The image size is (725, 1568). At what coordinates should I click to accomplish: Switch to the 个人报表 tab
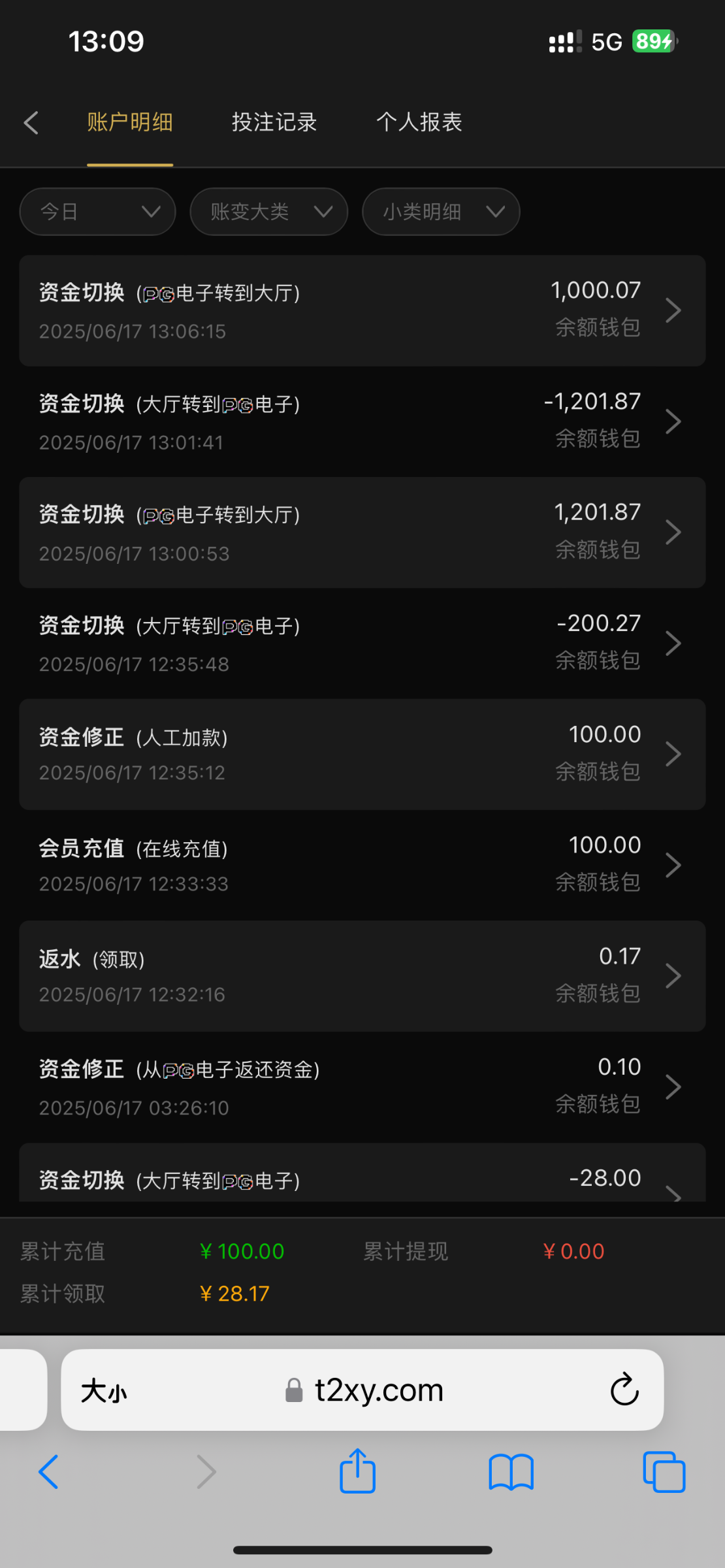click(419, 122)
